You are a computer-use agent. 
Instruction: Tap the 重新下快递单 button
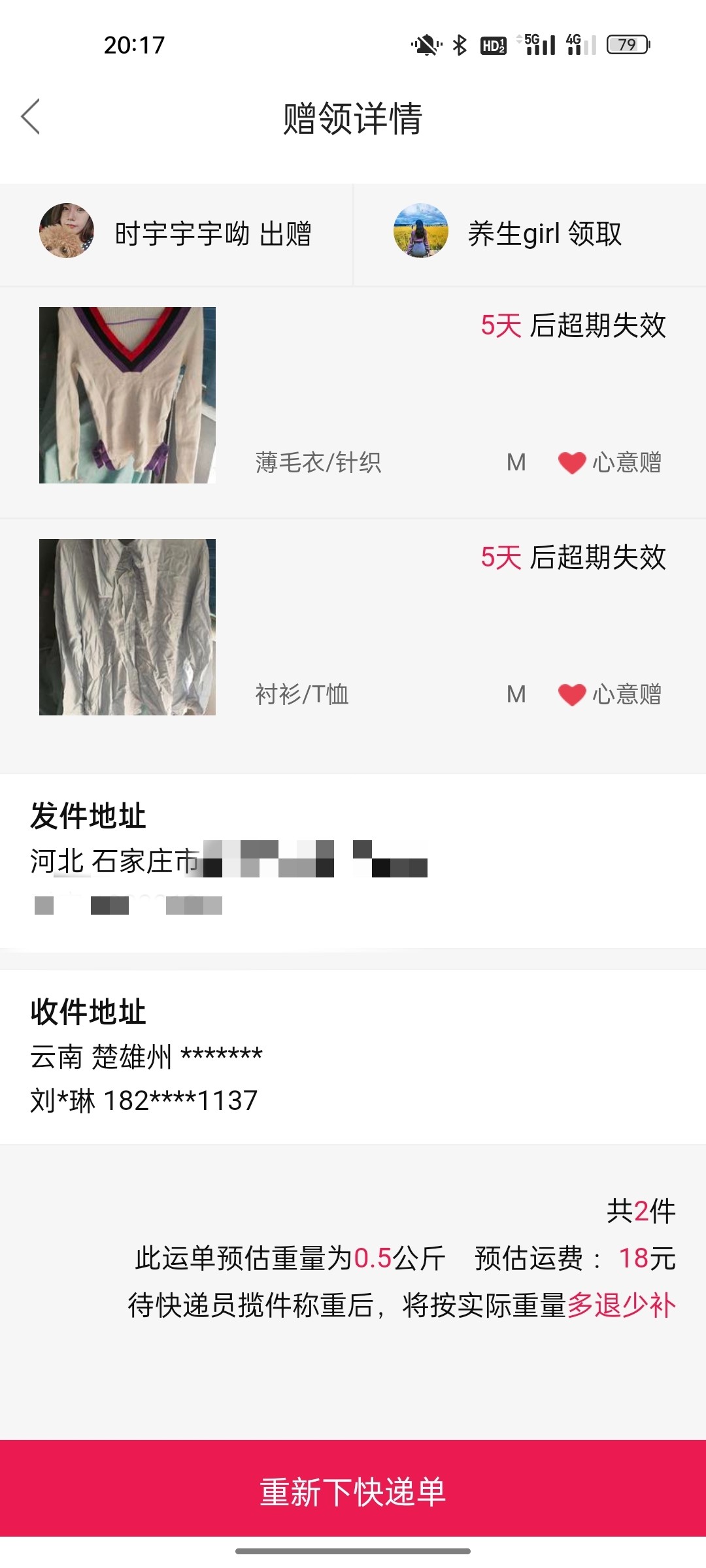353,1492
